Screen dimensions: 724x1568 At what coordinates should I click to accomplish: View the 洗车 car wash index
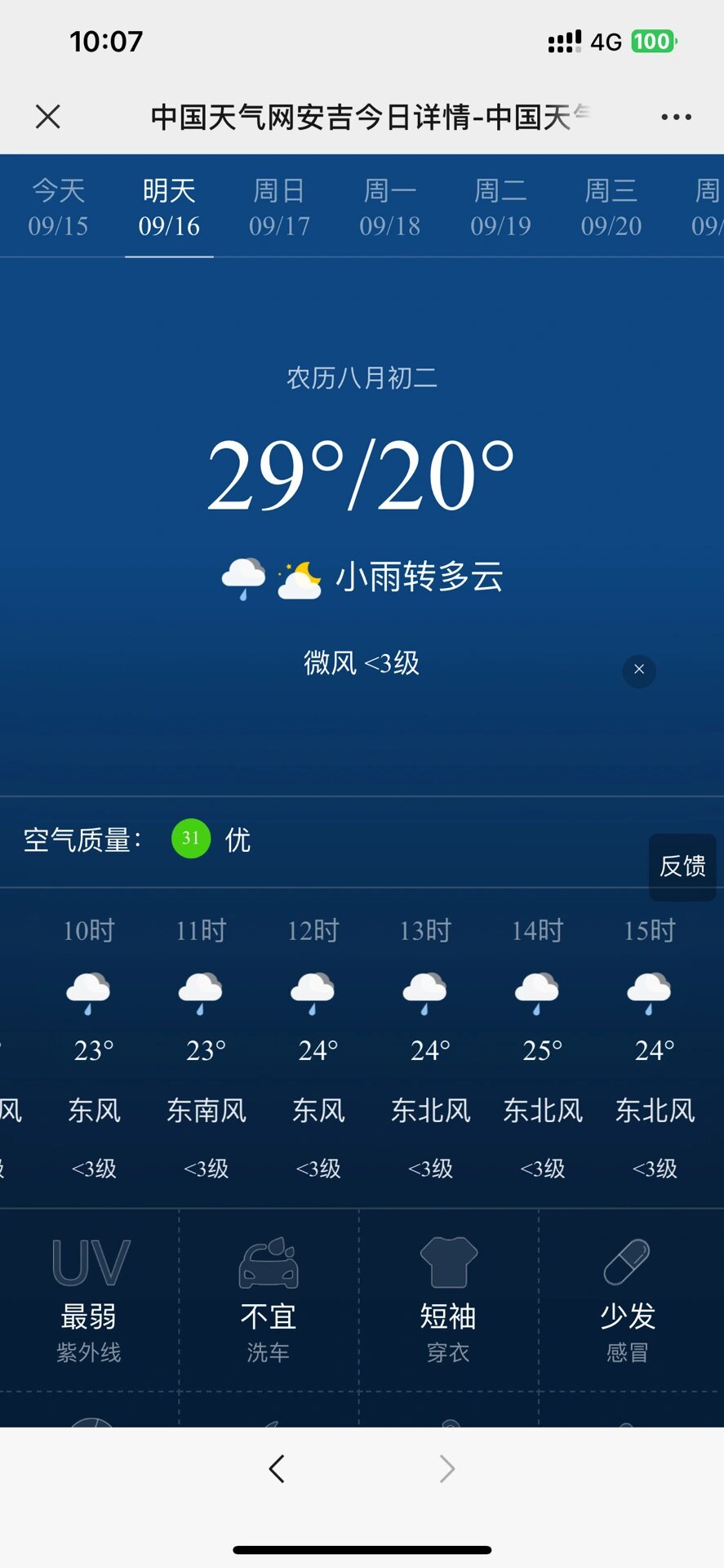[x=269, y=1300]
